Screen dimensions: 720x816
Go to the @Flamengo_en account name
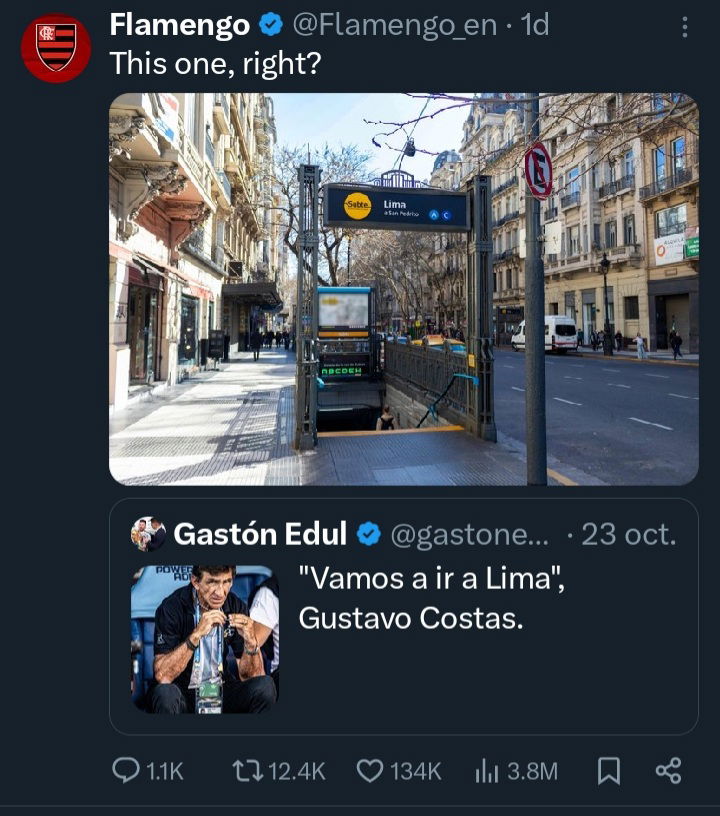tap(393, 25)
